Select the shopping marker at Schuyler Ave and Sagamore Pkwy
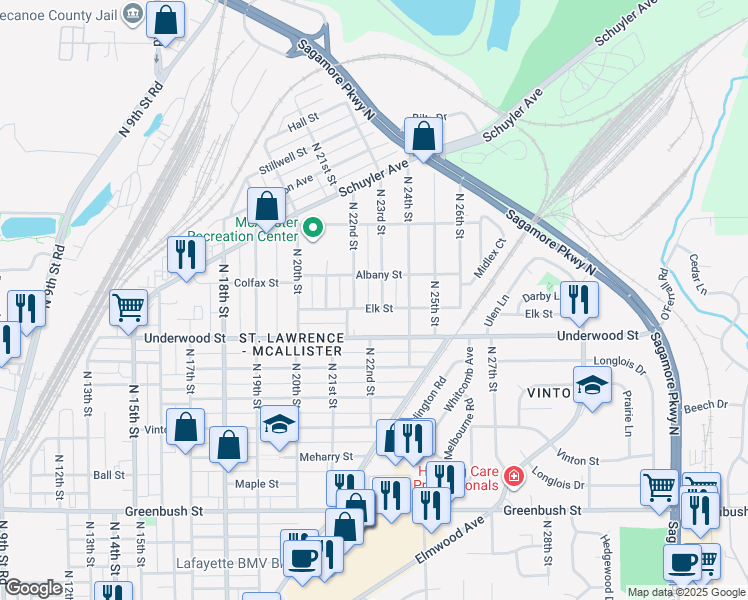The width and height of the screenshot is (748, 600). click(x=423, y=136)
